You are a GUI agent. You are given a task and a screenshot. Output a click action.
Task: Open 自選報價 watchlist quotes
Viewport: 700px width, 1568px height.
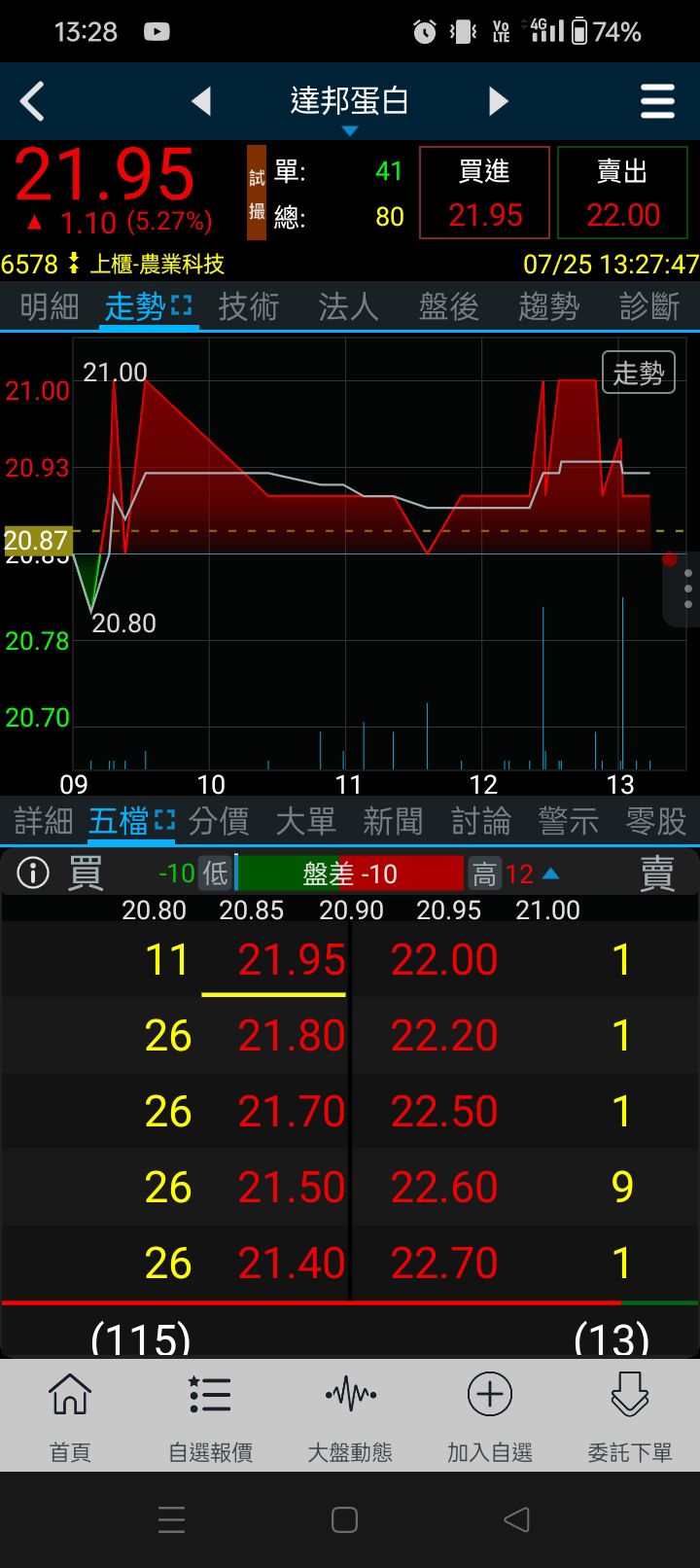click(210, 1415)
